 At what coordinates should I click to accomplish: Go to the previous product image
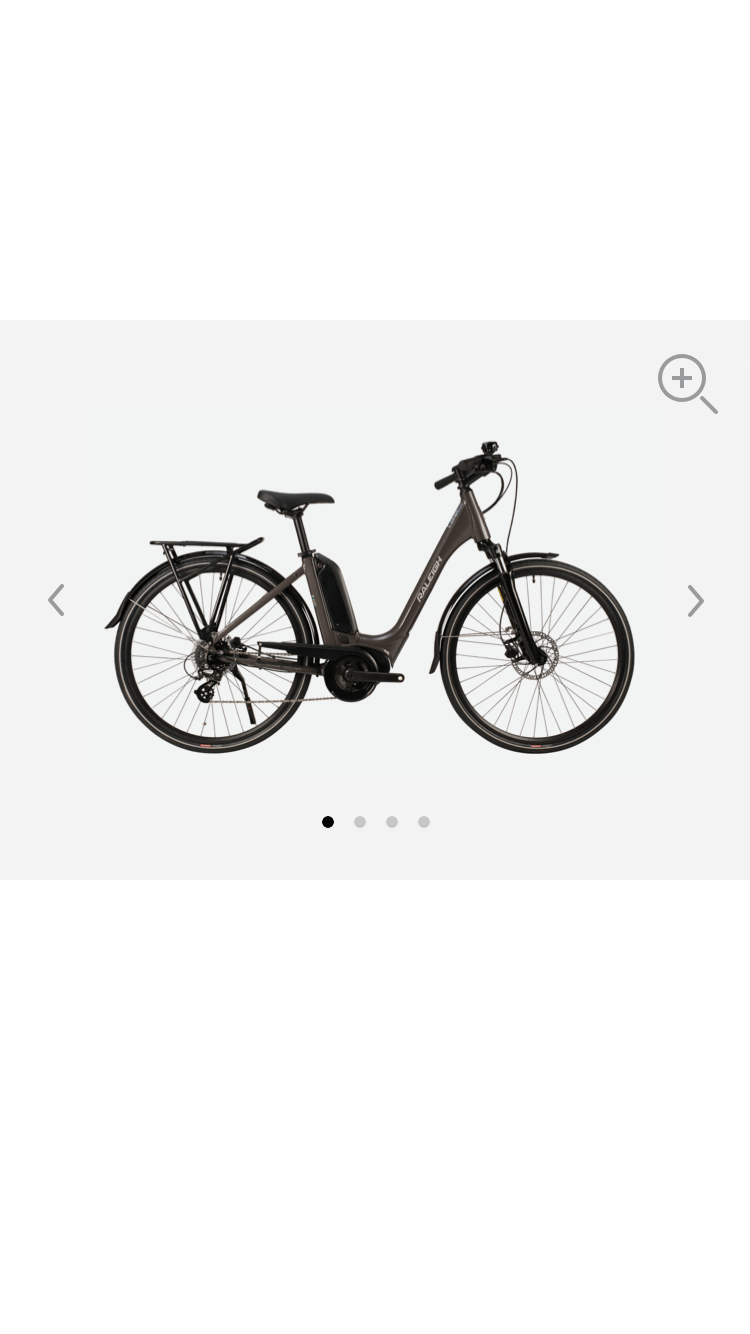pos(56,600)
